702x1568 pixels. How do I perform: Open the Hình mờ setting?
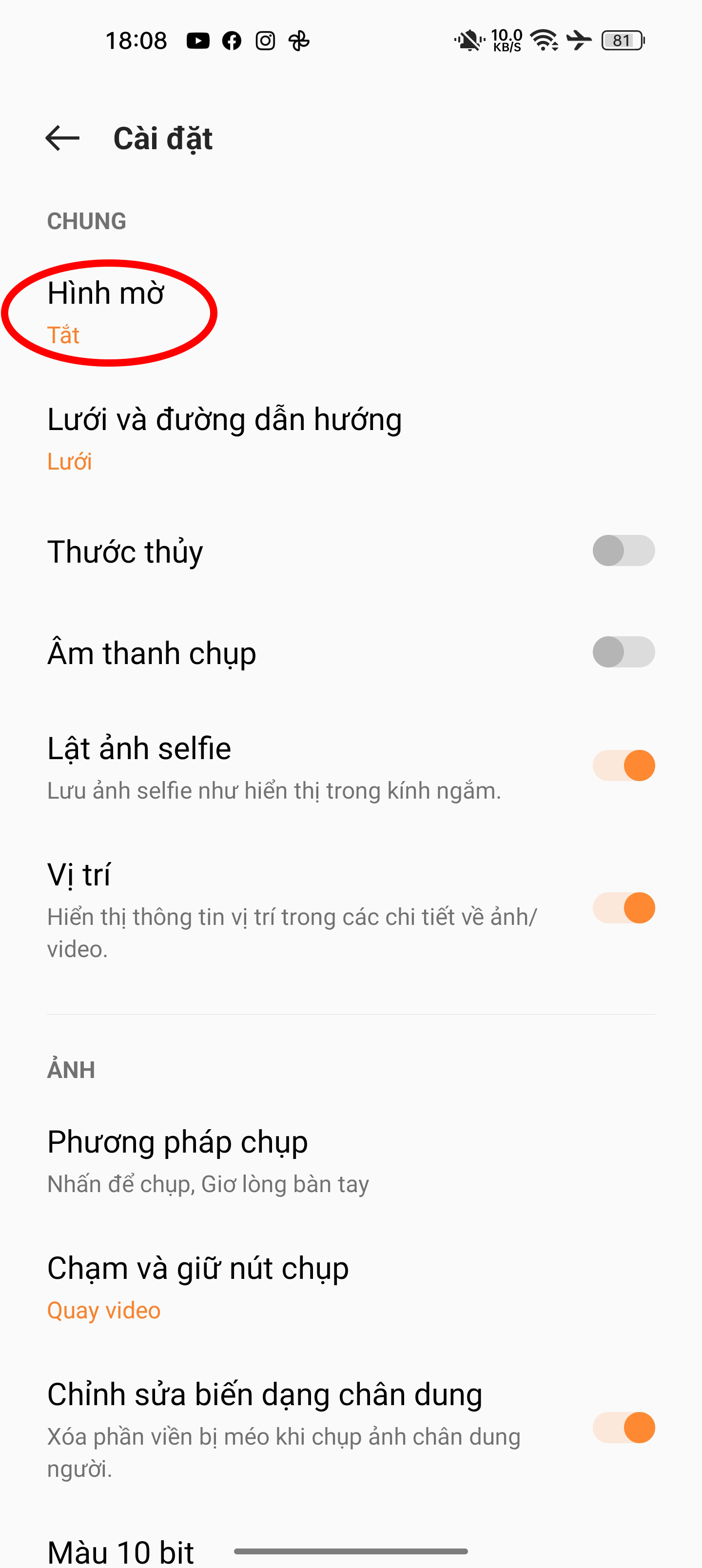pos(351,313)
